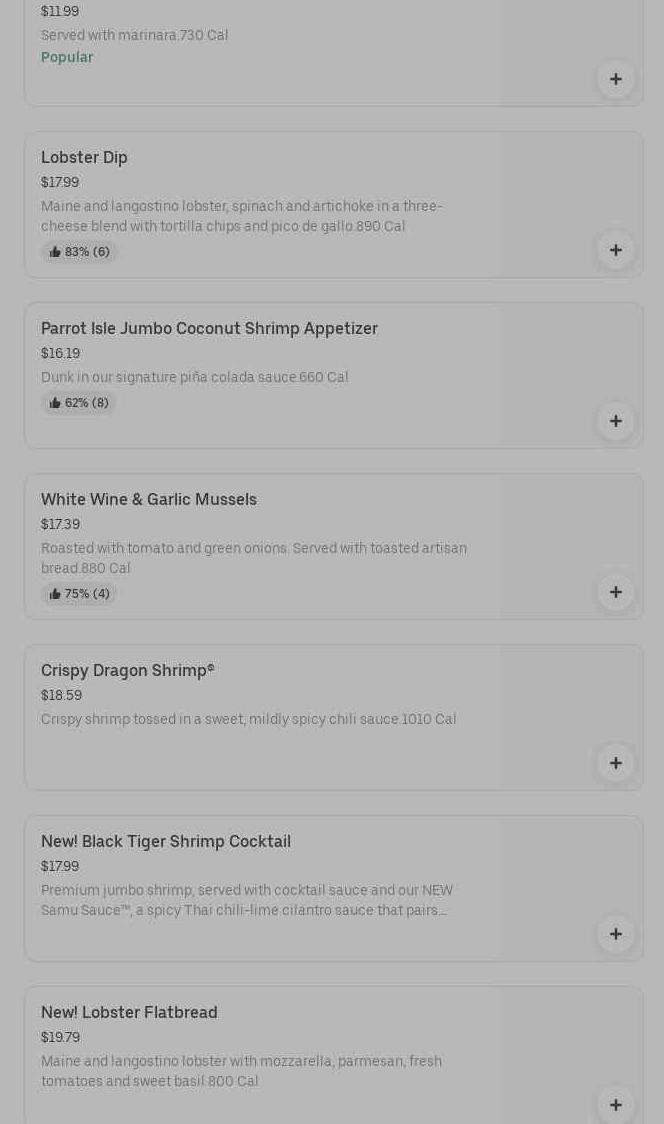Add New! Lobster Flatbread to order
664x1124 pixels.
(x=615, y=1105)
